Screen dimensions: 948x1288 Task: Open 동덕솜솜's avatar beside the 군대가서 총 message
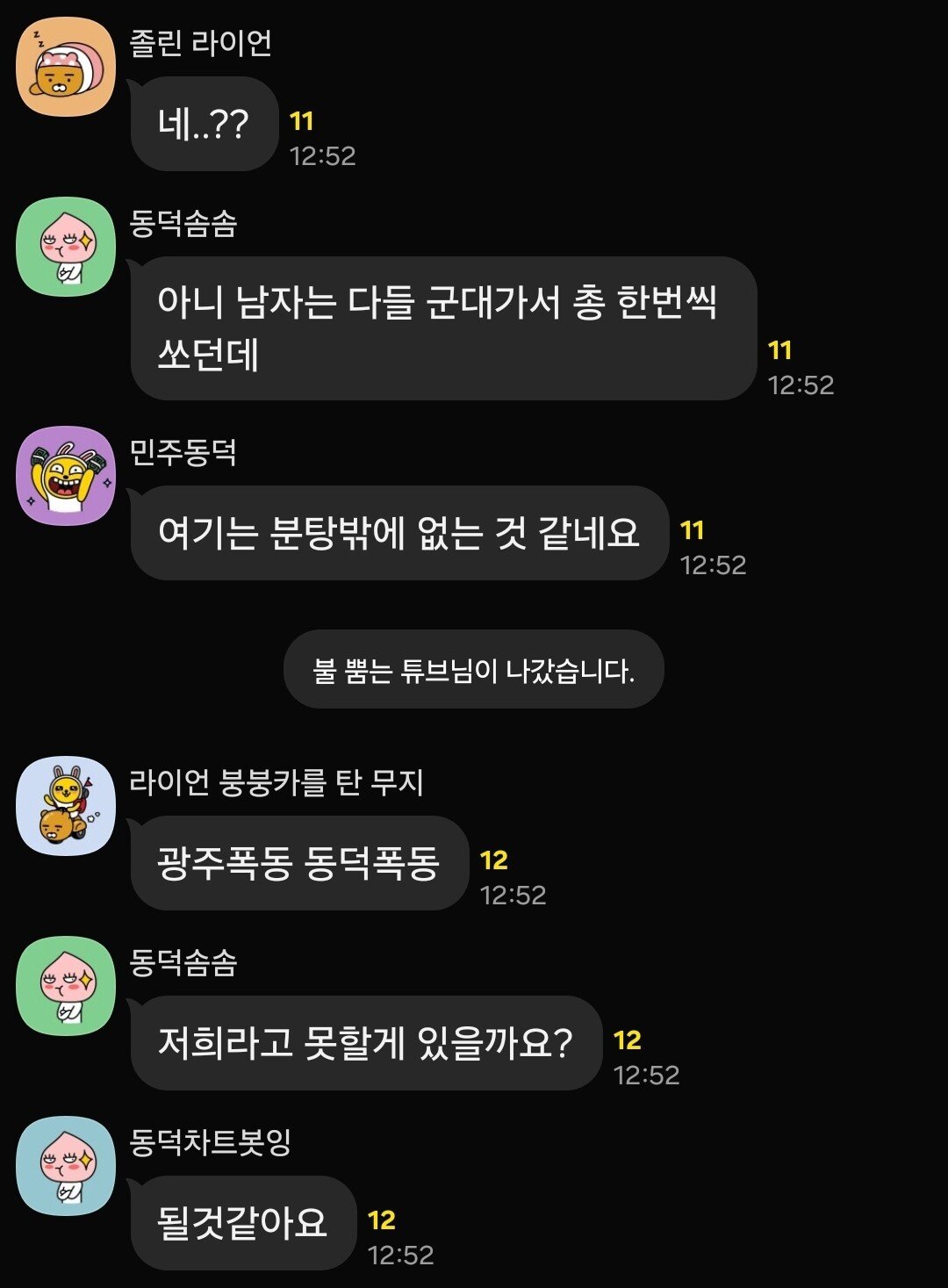coord(66,247)
